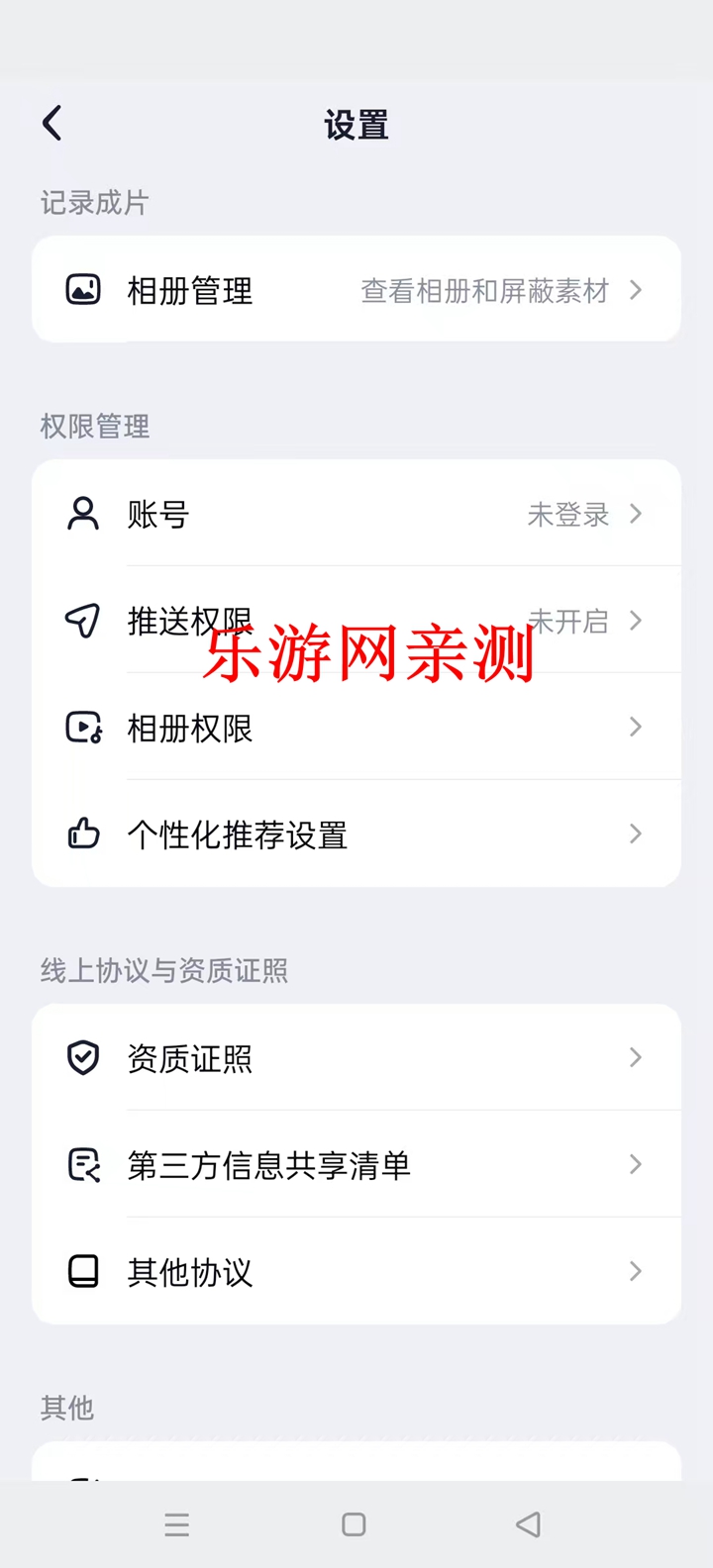713x1568 pixels.
Task: View 资质证照 licenses
Action: click(x=356, y=1058)
